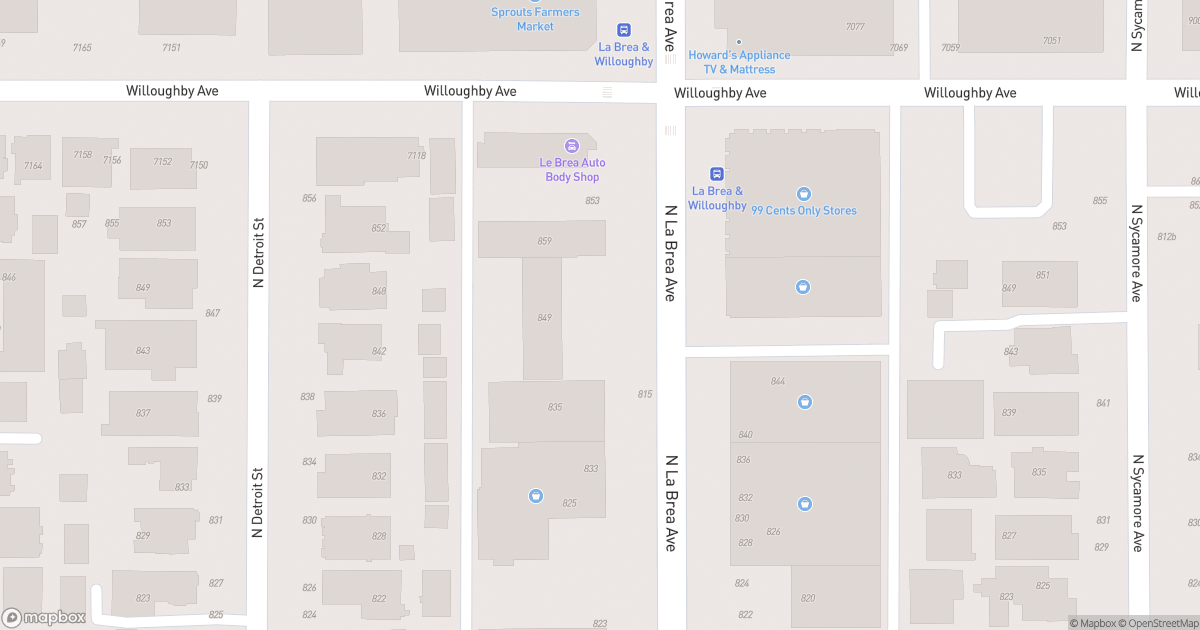Tap the Mapbox logo

click(44, 617)
